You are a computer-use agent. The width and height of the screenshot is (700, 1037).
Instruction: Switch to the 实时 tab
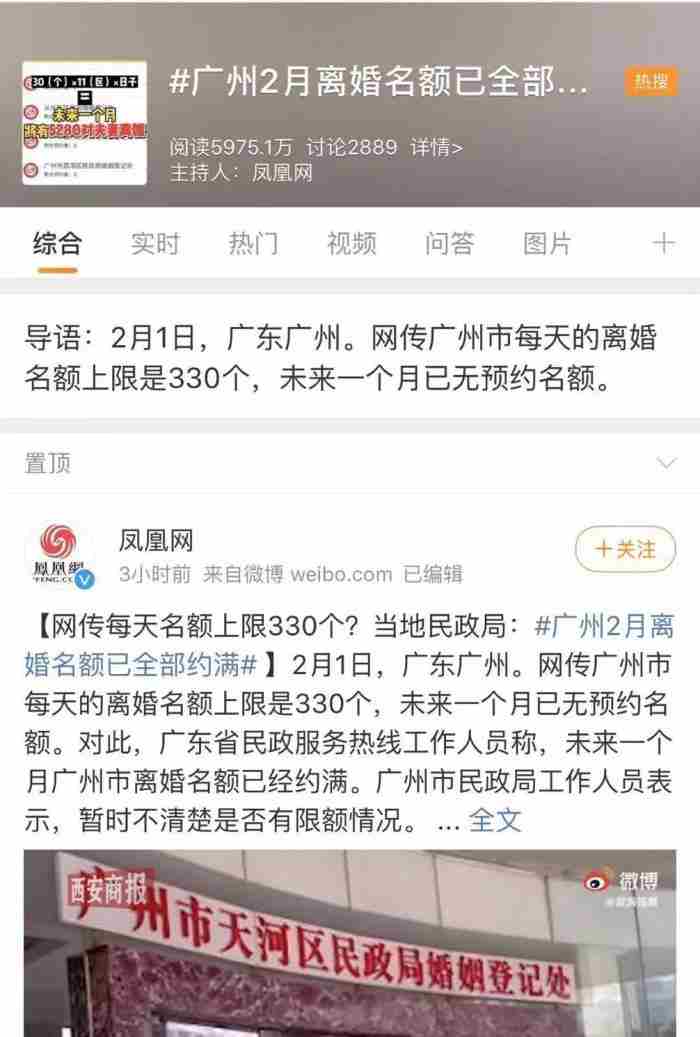[x=155, y=243]
